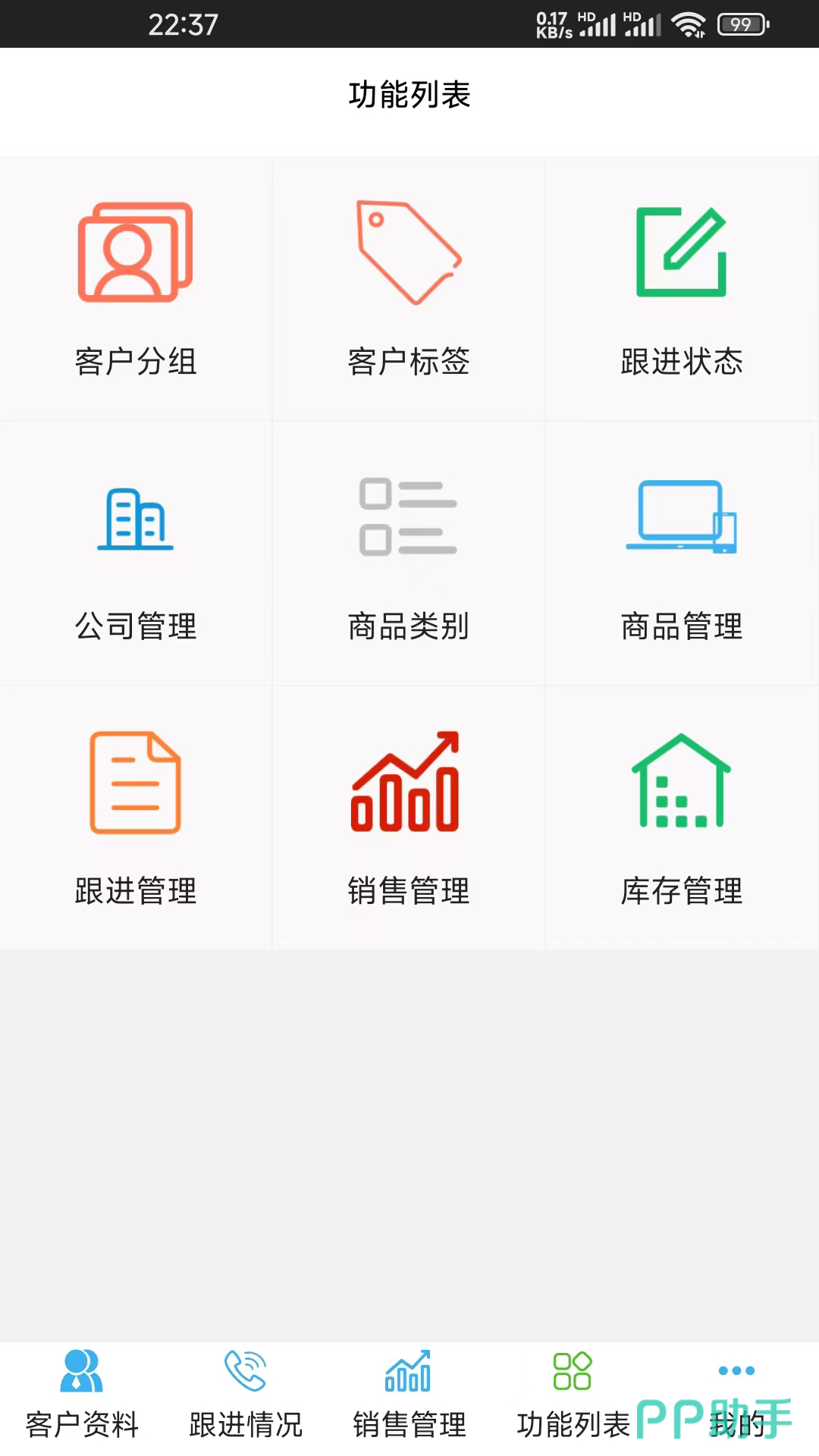819x1456 pixels.
Task: Open 商品管理 product management
Action: [x=682, y=554]
